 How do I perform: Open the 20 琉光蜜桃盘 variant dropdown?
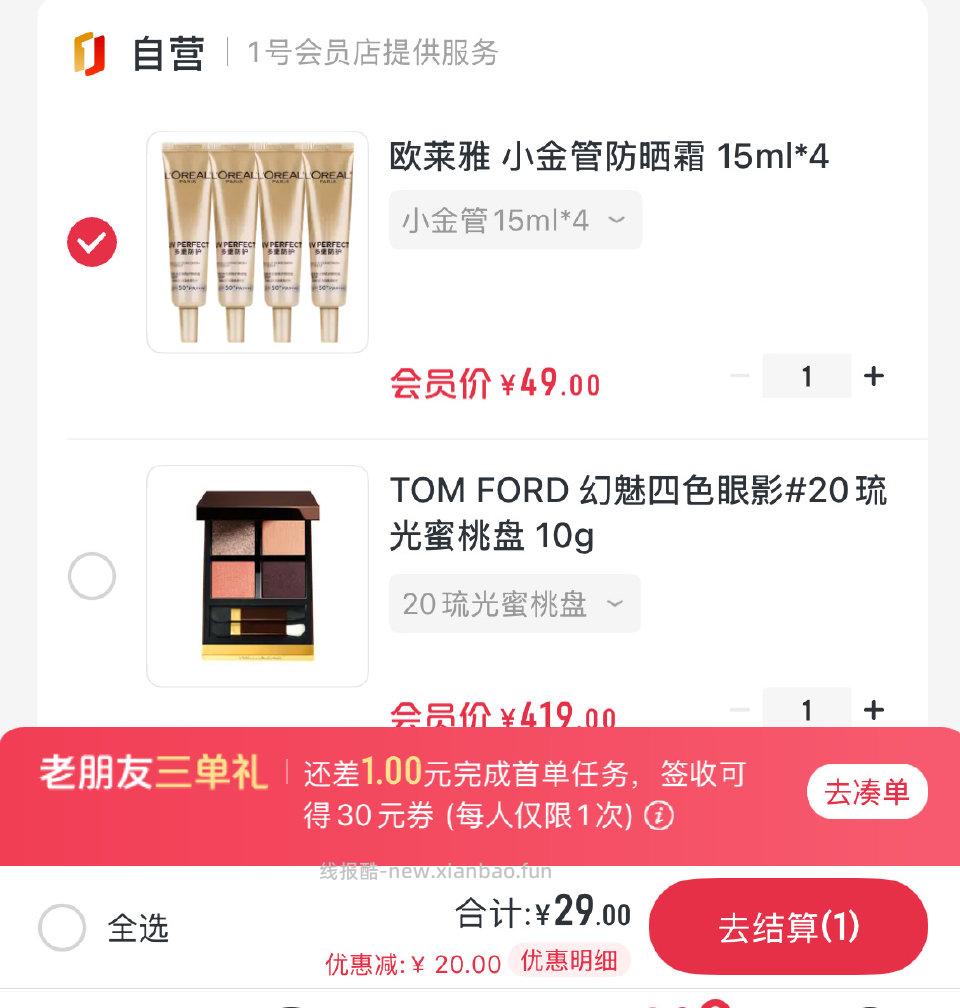click(514, 604)
